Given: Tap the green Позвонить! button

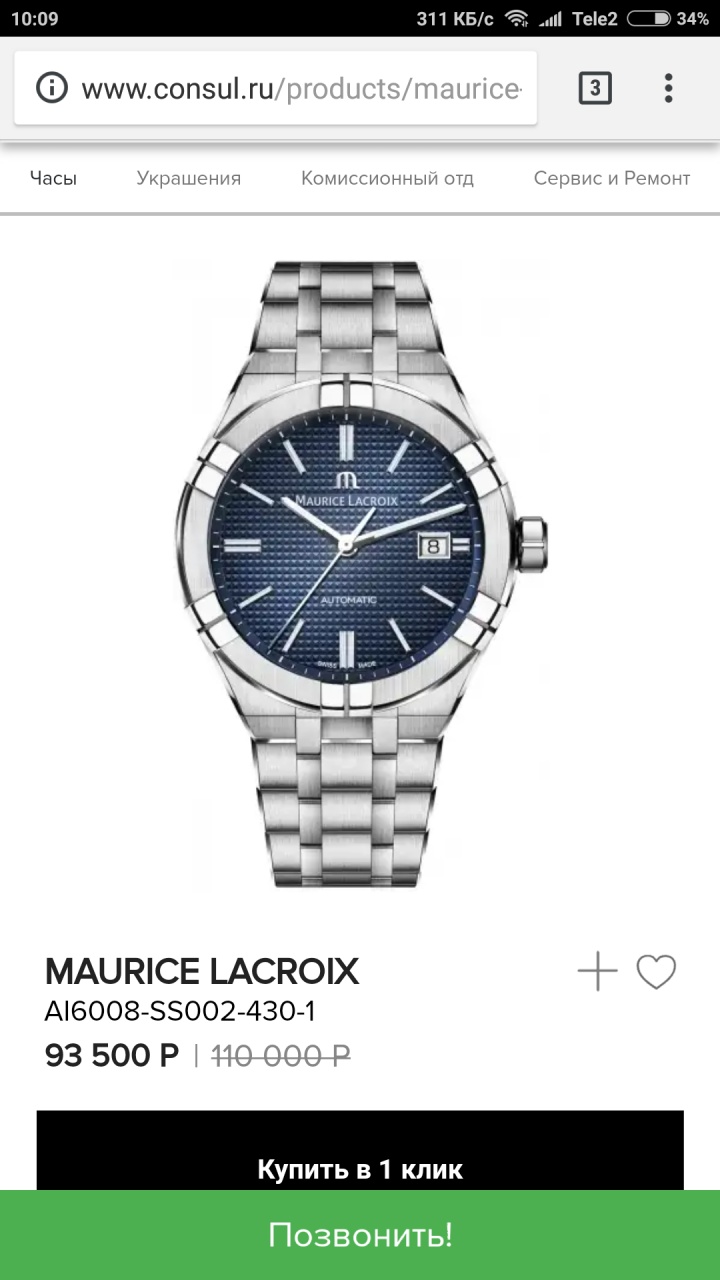Looking at the screenshot, I should [x=360, y=1235].
